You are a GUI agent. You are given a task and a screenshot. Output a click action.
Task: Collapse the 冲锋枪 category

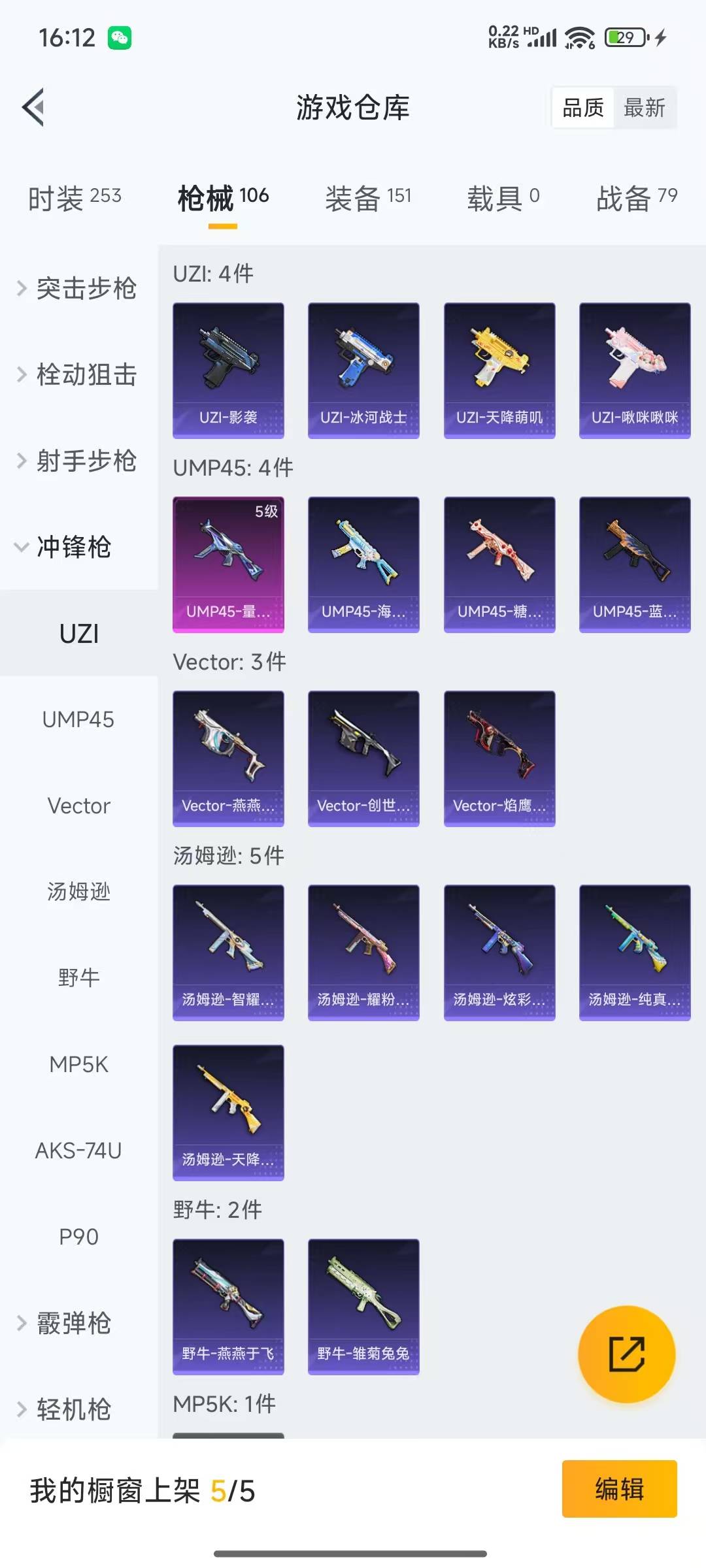tap(65, 547)
